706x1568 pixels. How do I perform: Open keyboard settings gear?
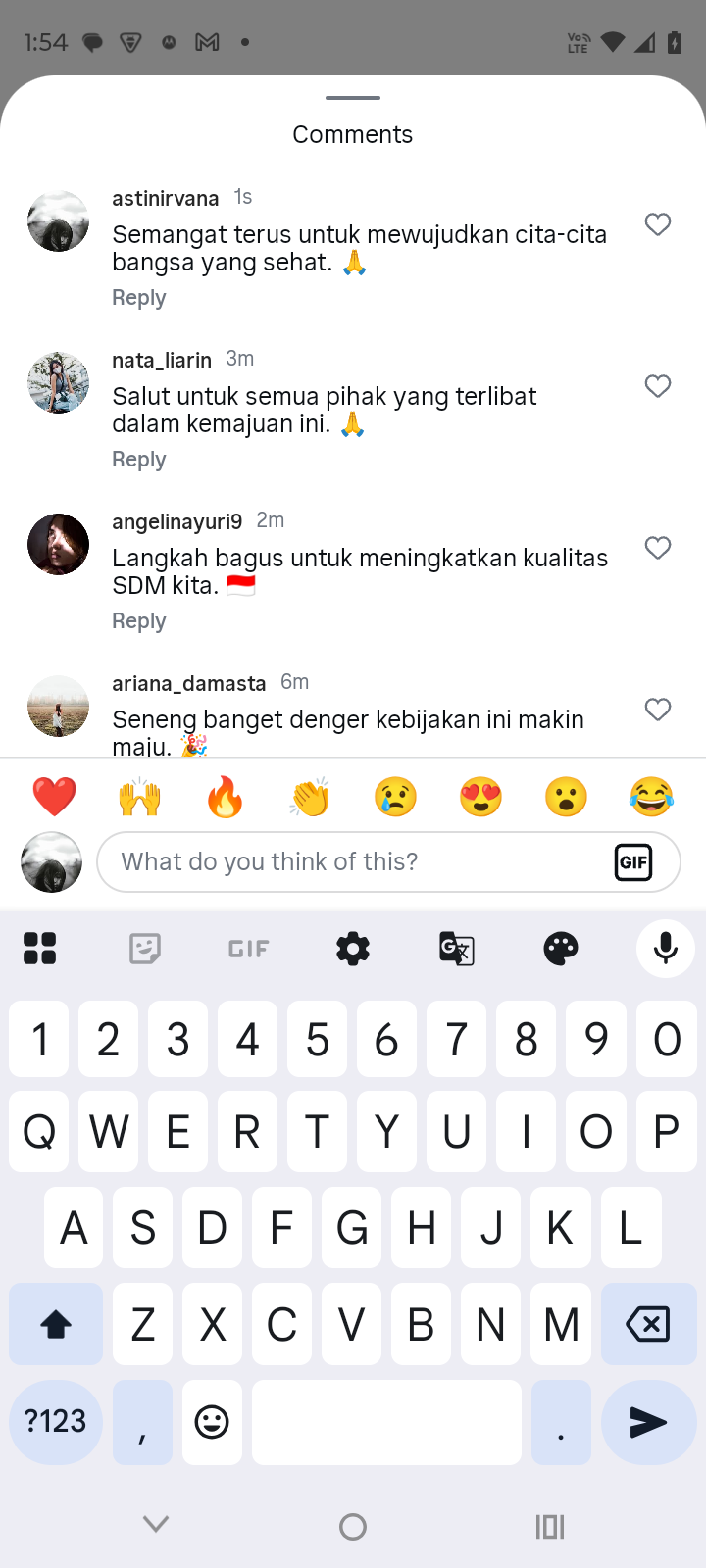coord(353,949)
